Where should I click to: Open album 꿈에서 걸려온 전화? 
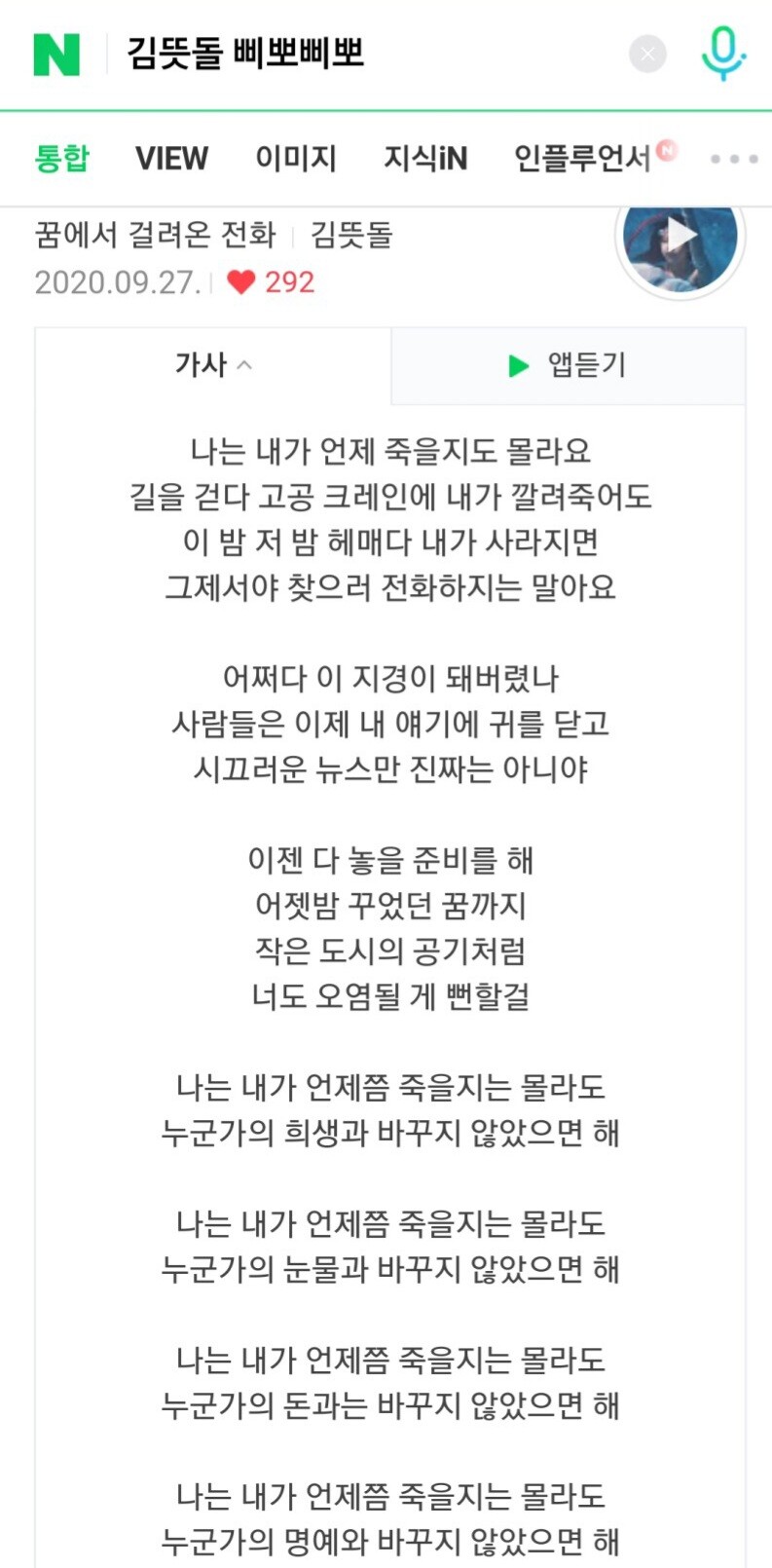click(x=156, y=235)
